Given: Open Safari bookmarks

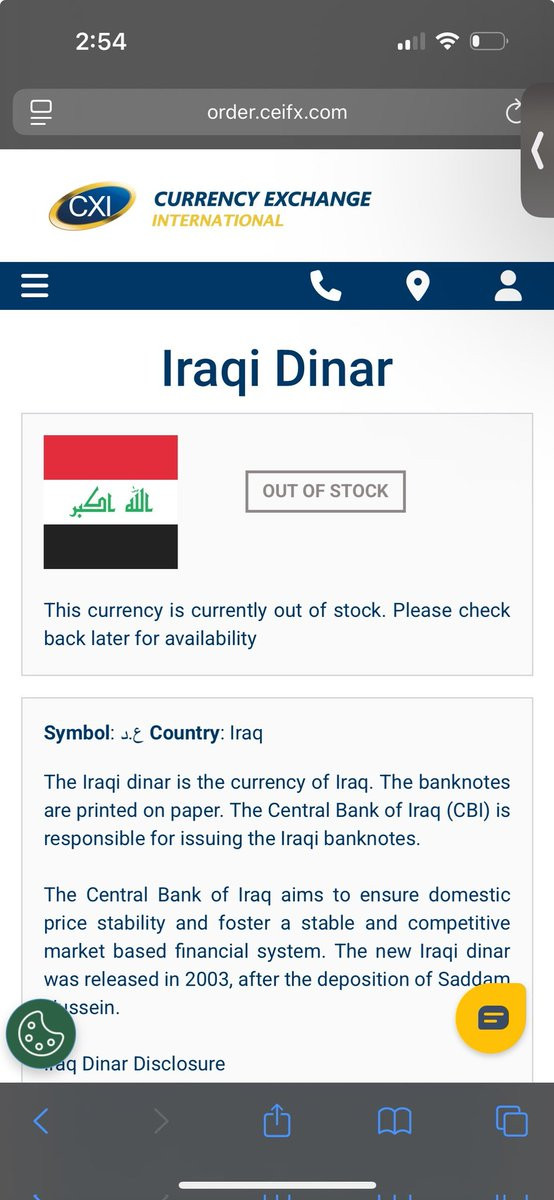Looking at the screenshot, I should (395, 1121).
